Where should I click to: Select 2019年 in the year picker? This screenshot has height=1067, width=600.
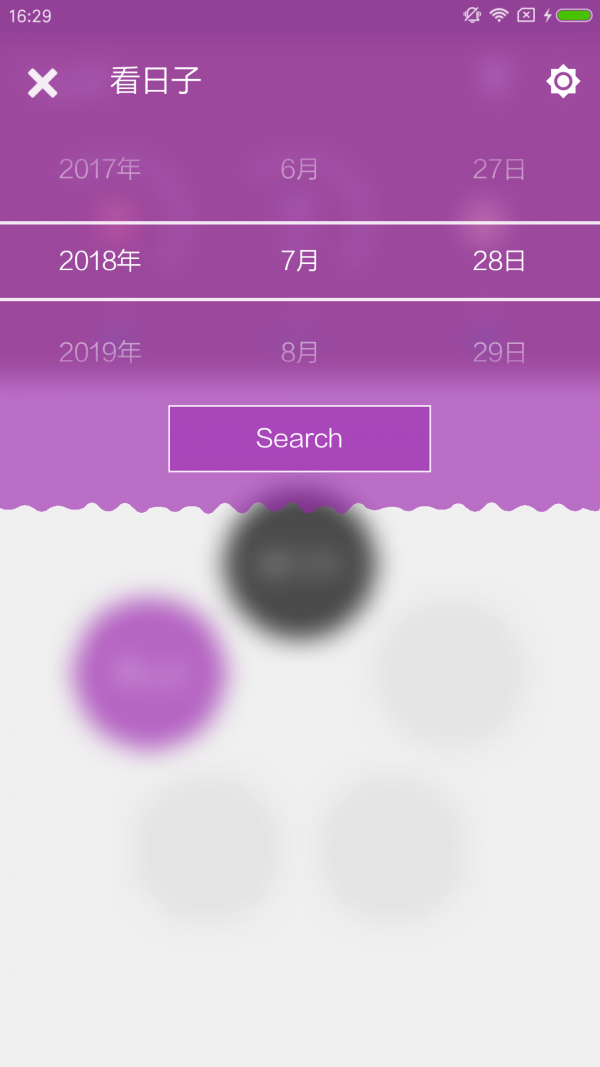point(100,352)
